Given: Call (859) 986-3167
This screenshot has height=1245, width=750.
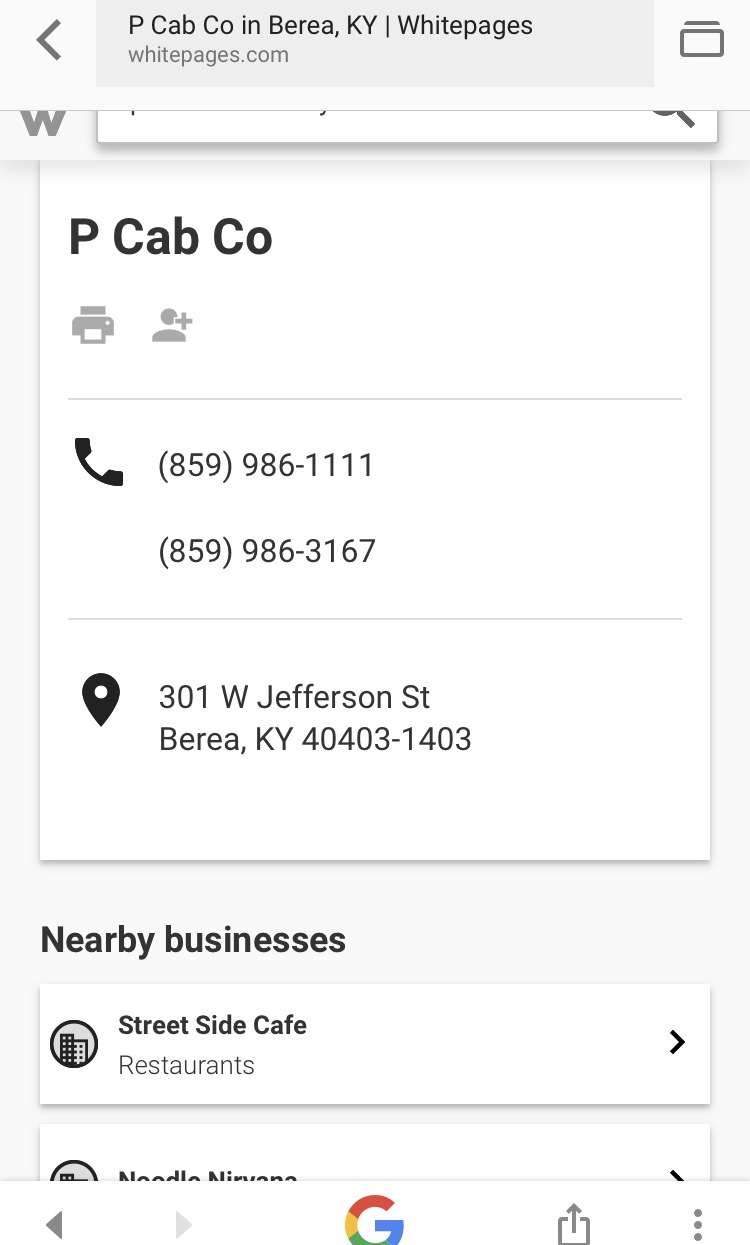Looking at the screenshot, I should (x=267, y=551).
